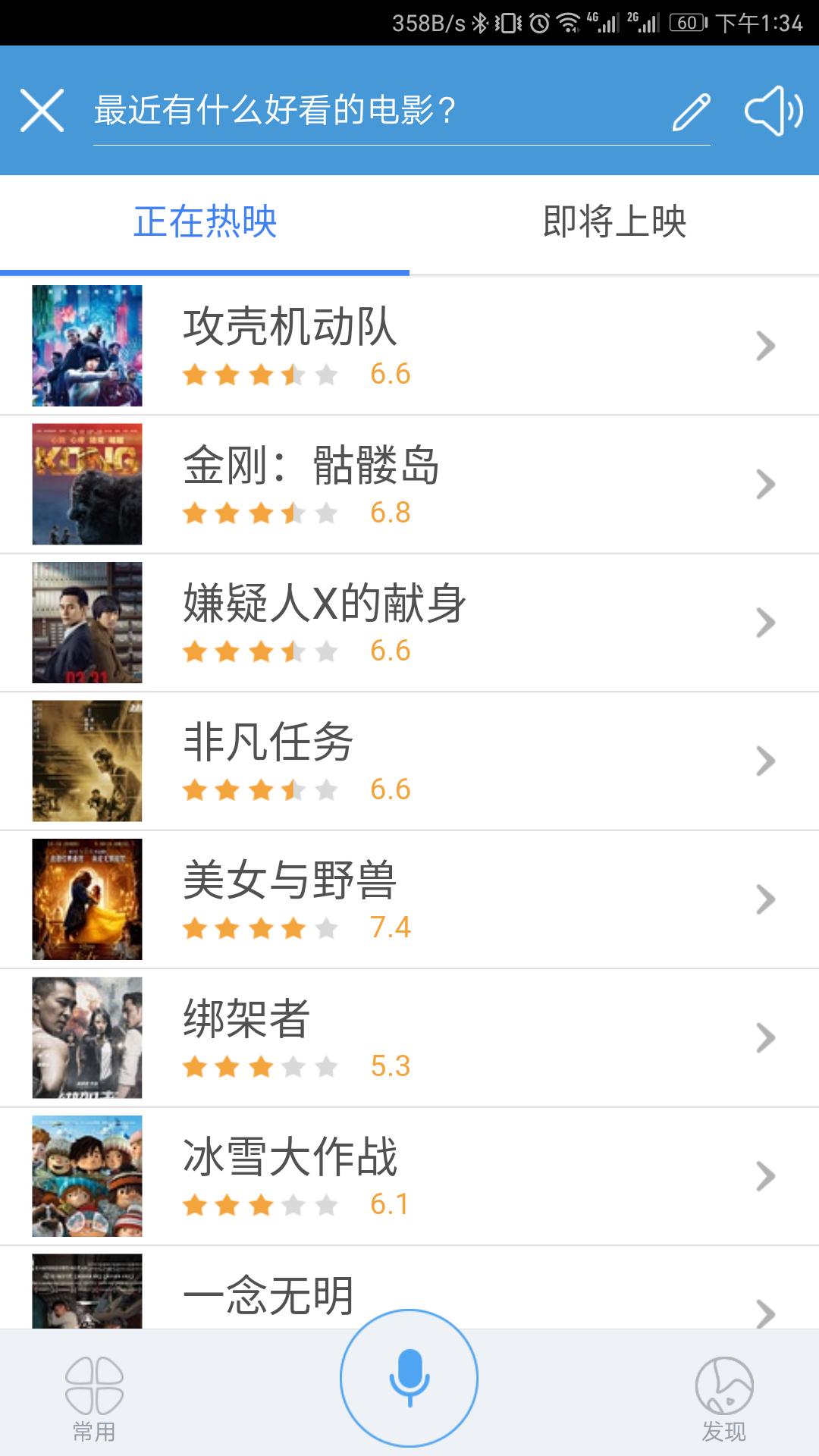Open the 绑架者 movie row
Screen dimensions: 819x1456
pyautogui.click(x=409, y=1037)
